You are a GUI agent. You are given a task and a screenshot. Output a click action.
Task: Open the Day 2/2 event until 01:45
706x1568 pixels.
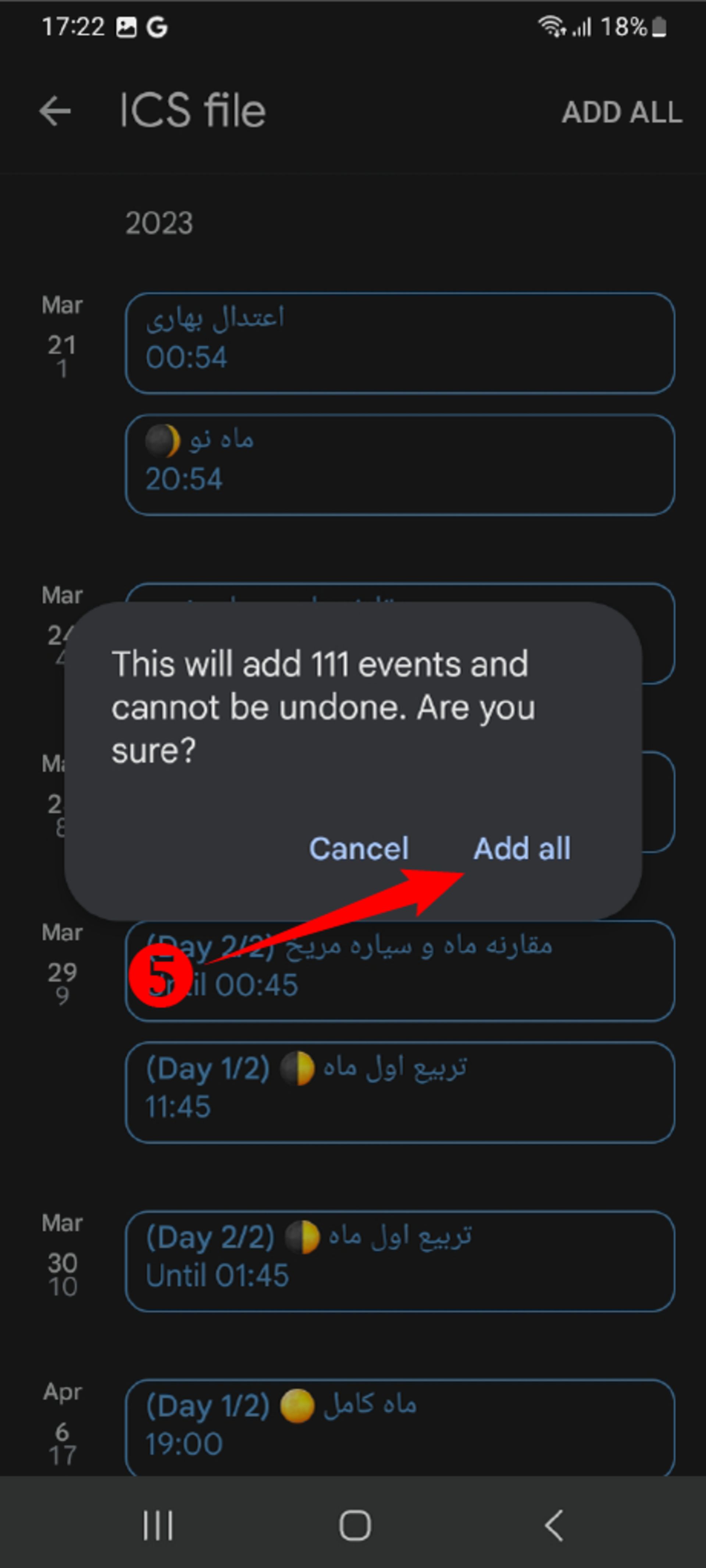click(399, 1261)
